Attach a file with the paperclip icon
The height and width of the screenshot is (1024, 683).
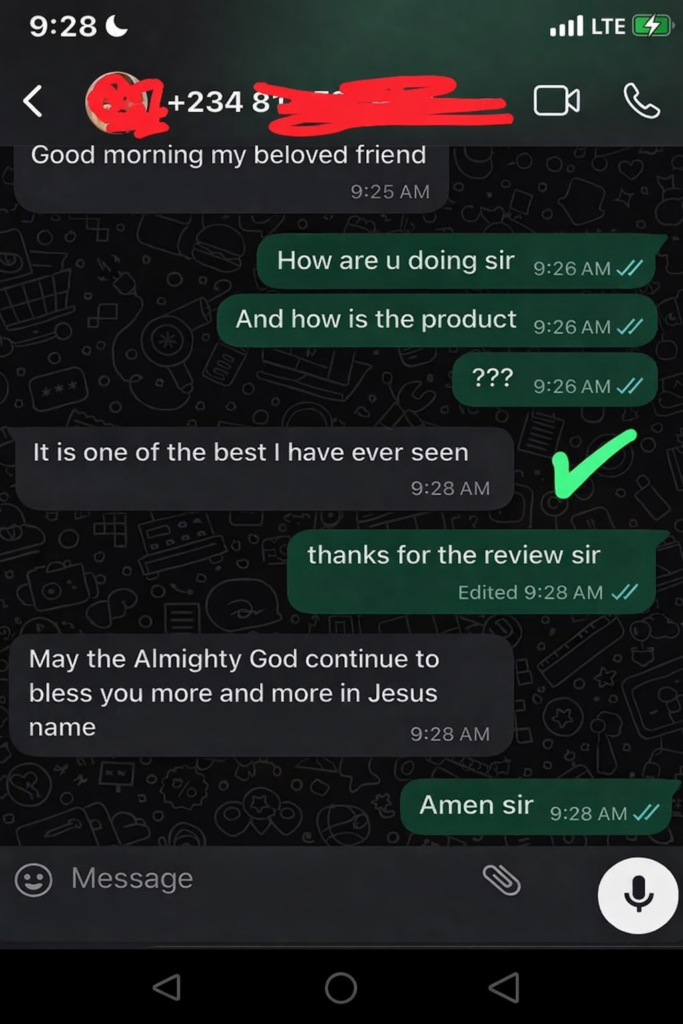502,879
